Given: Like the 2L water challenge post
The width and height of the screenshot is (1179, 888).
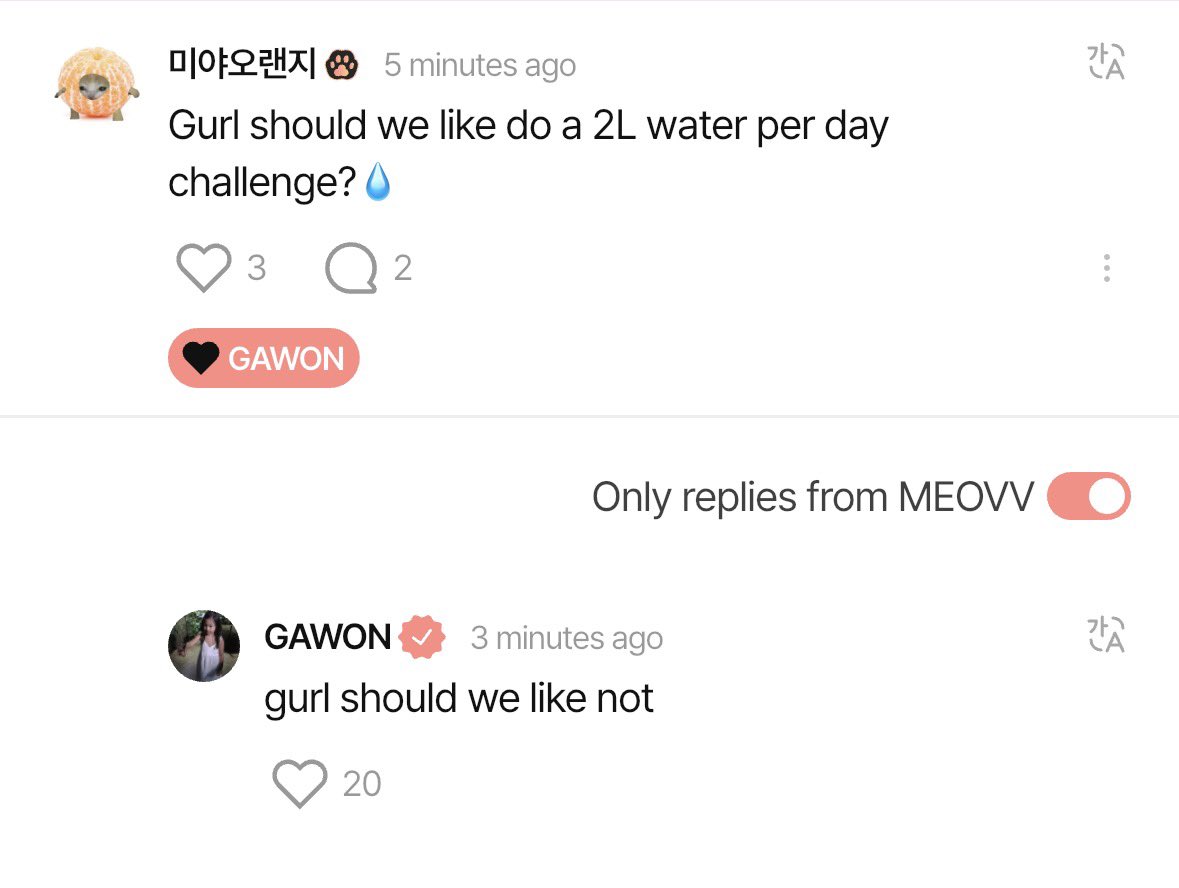Looking at the screenshot, I should (x=204, y=268).
